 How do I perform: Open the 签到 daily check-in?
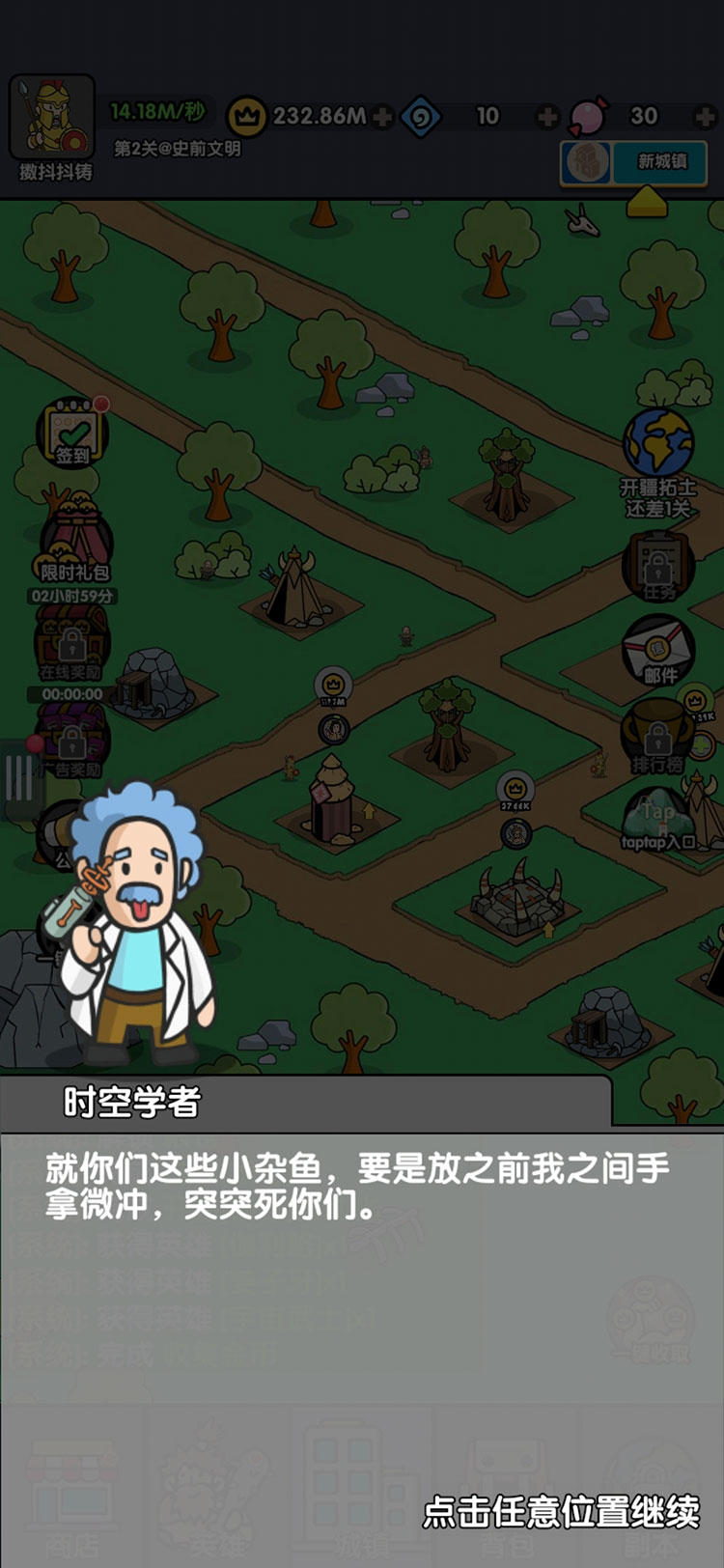tap(71, 434)
